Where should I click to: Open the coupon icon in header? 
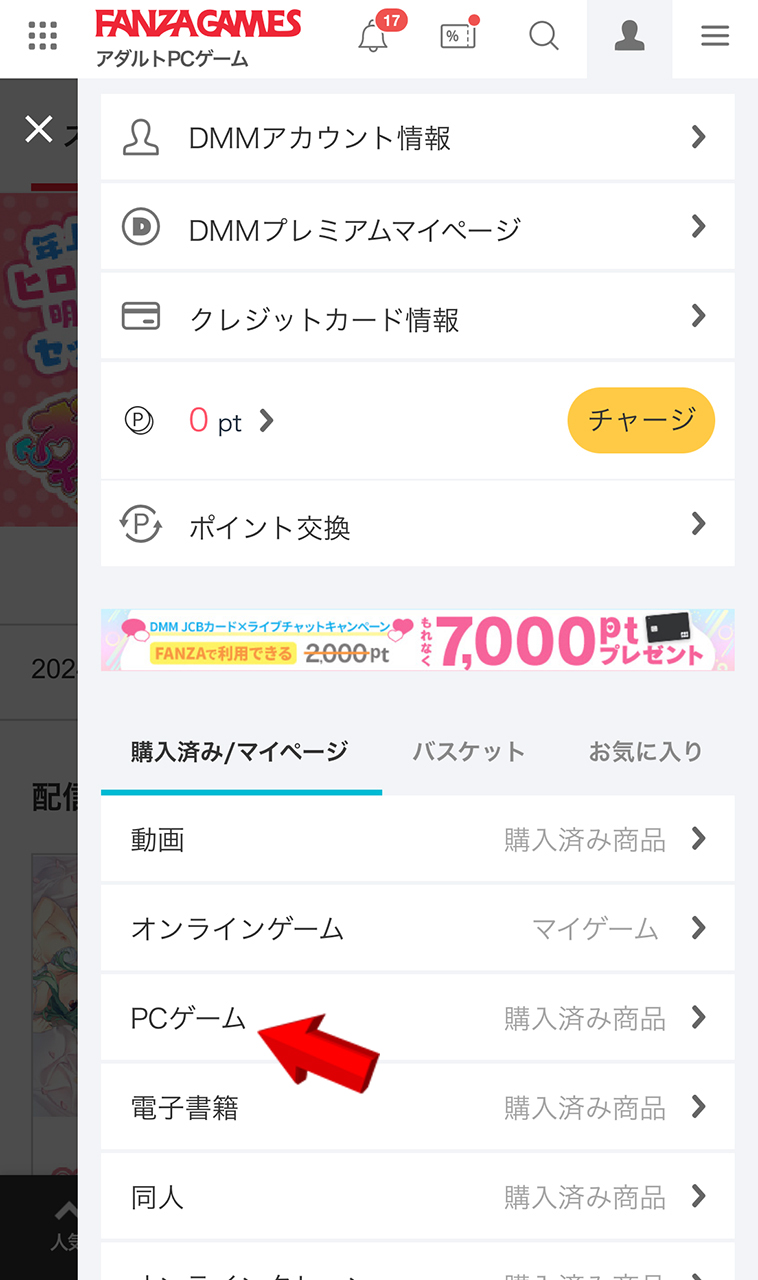(x=458, y=37)
